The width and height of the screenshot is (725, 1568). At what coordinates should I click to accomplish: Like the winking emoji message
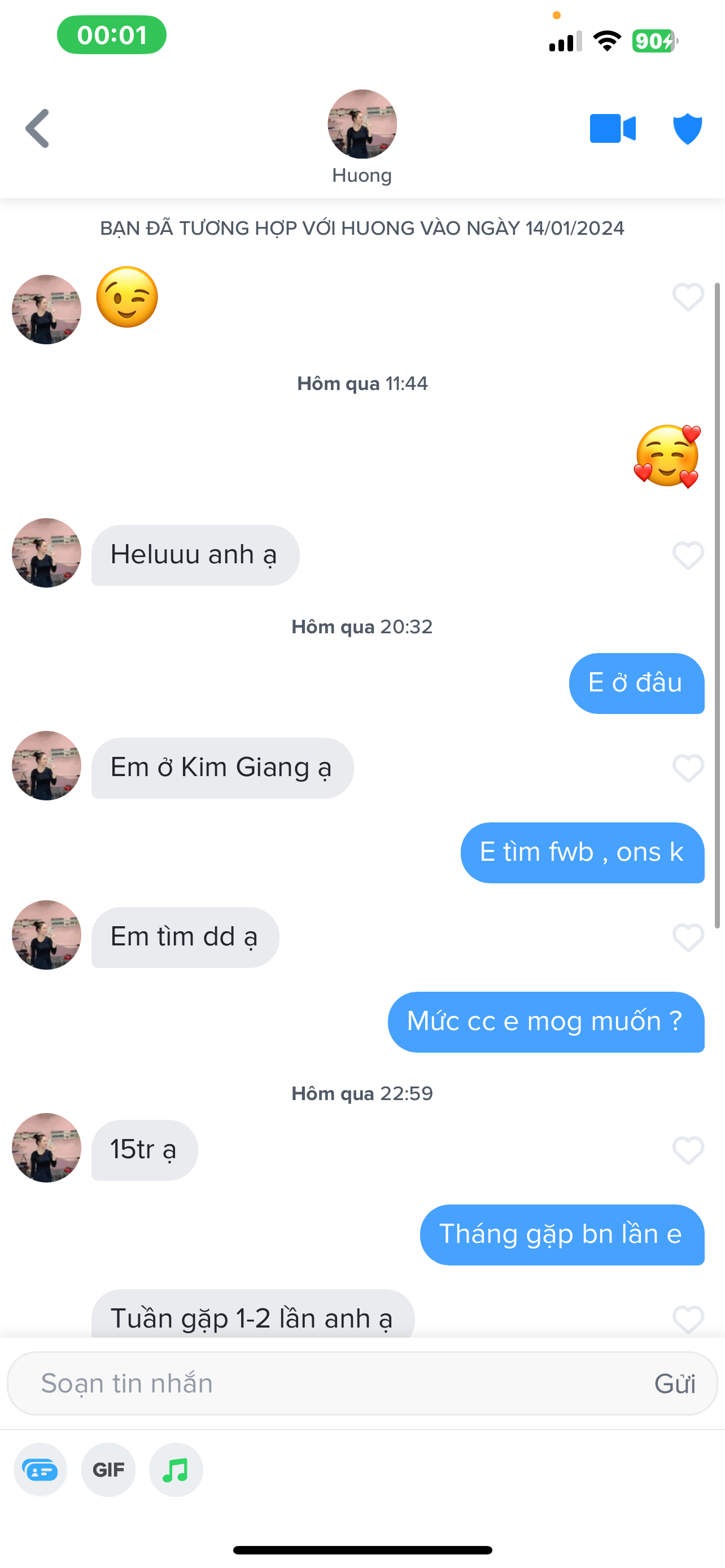tap(688, 297)
